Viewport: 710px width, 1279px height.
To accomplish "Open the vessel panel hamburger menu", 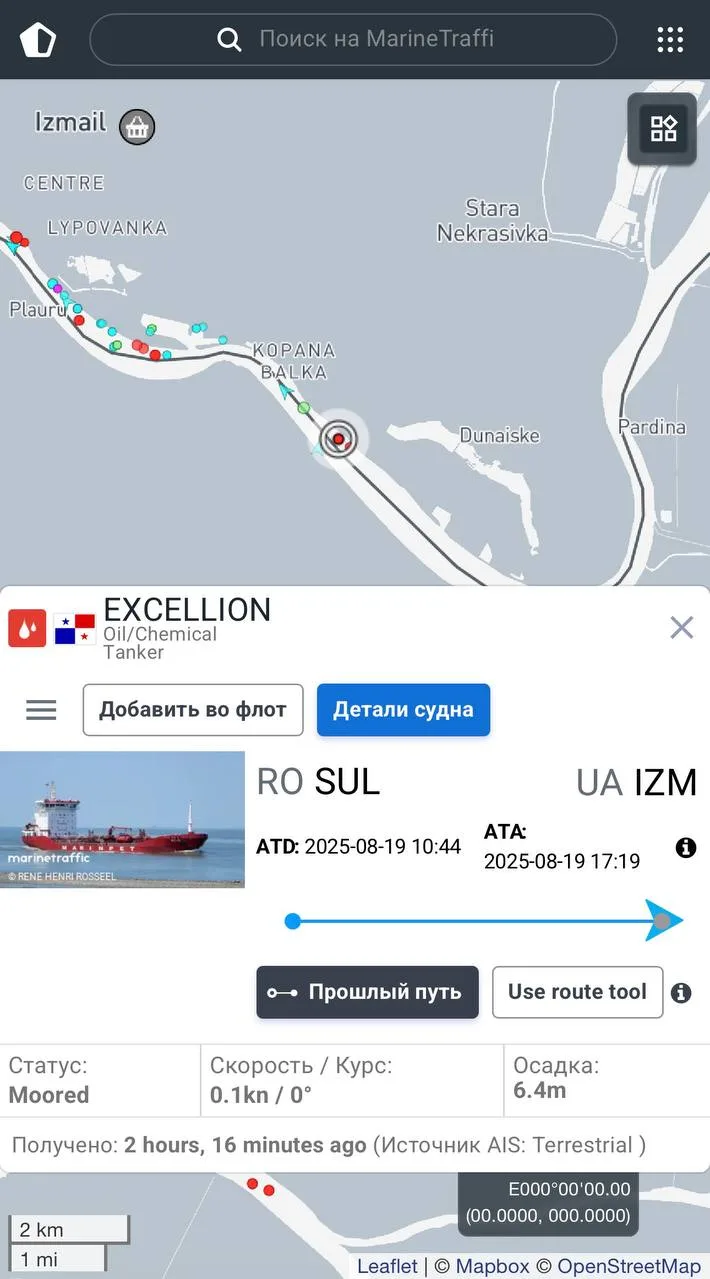I will [x=41, y=710].
